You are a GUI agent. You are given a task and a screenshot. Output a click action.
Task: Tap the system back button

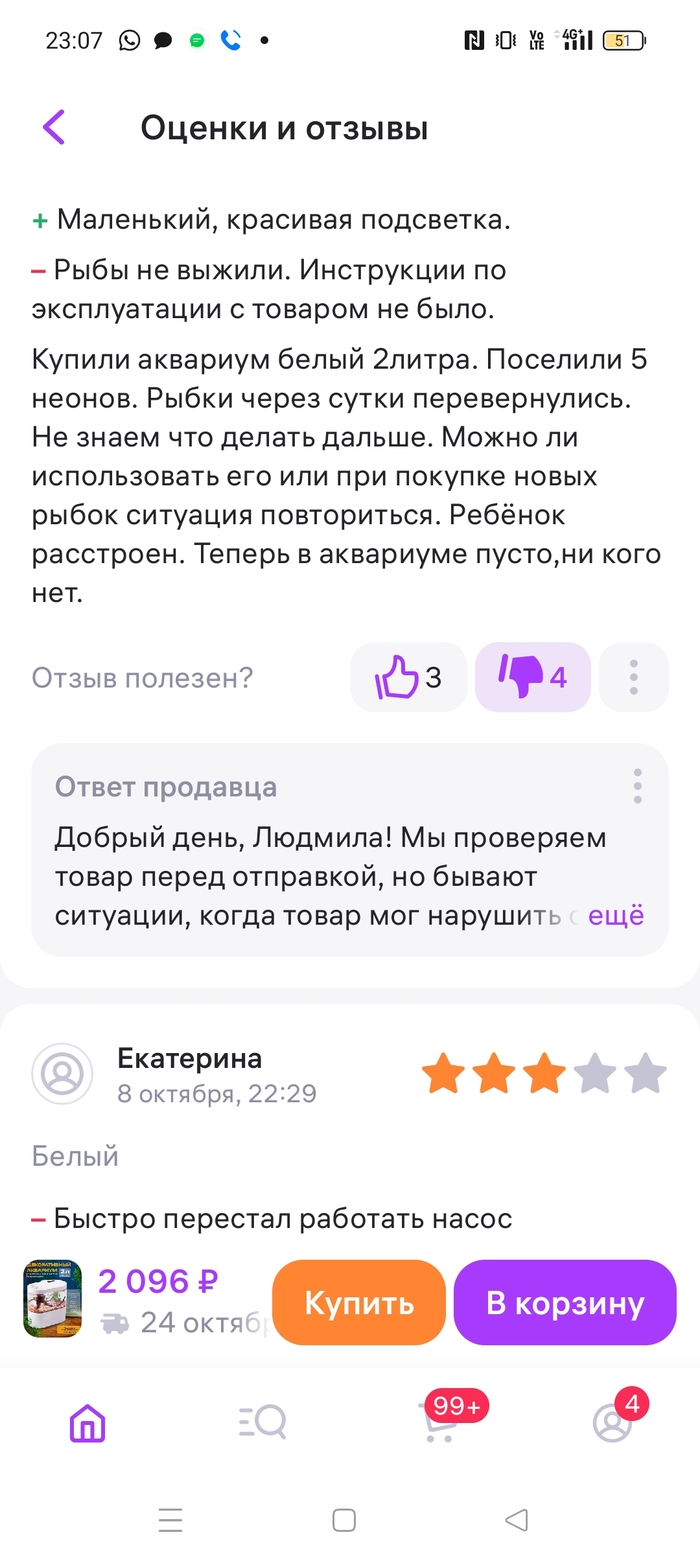(x=516, y=1521)
